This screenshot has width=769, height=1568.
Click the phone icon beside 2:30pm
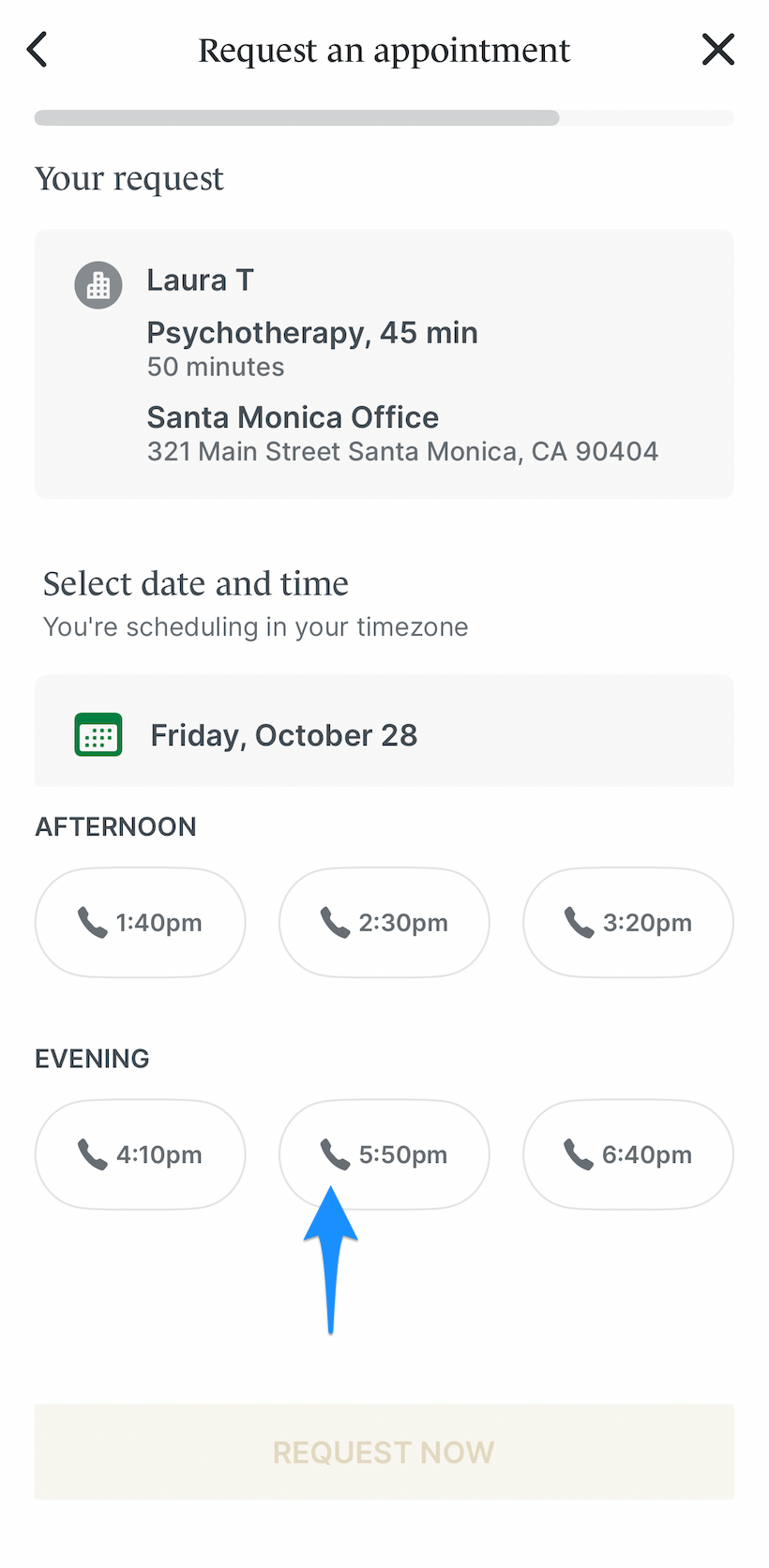336,922
